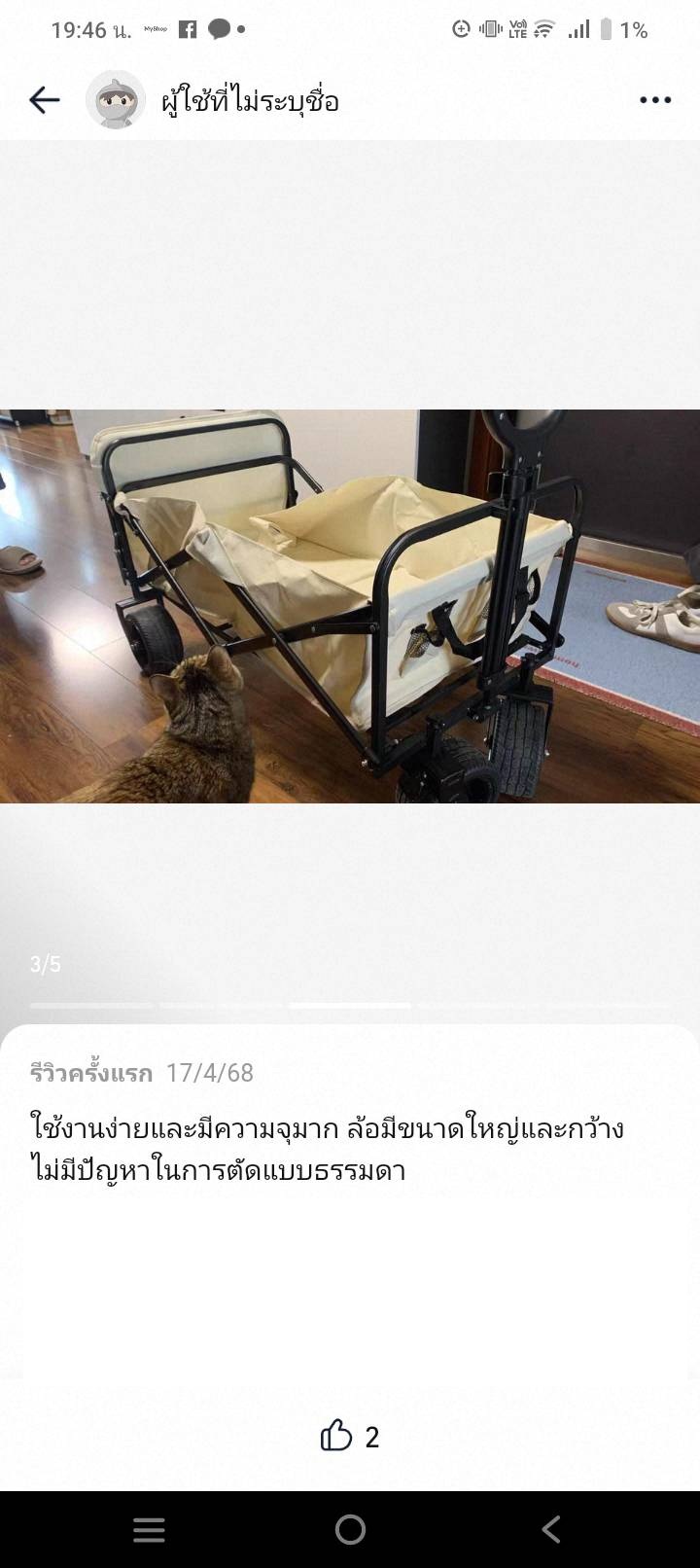Open the anonymous reviewer's profile avatar

(116, 99)
